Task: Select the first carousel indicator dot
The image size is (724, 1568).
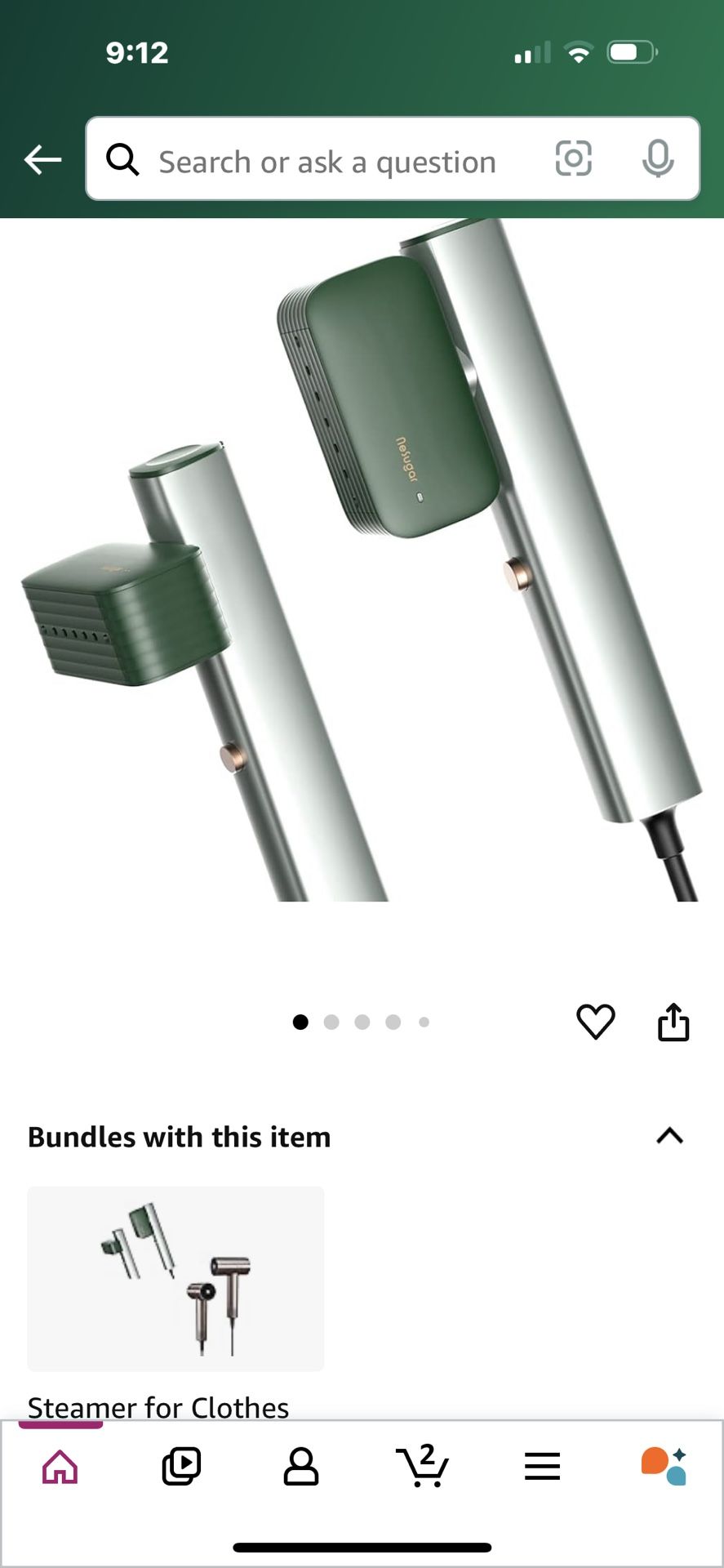Action: (x=301, y=1022)
